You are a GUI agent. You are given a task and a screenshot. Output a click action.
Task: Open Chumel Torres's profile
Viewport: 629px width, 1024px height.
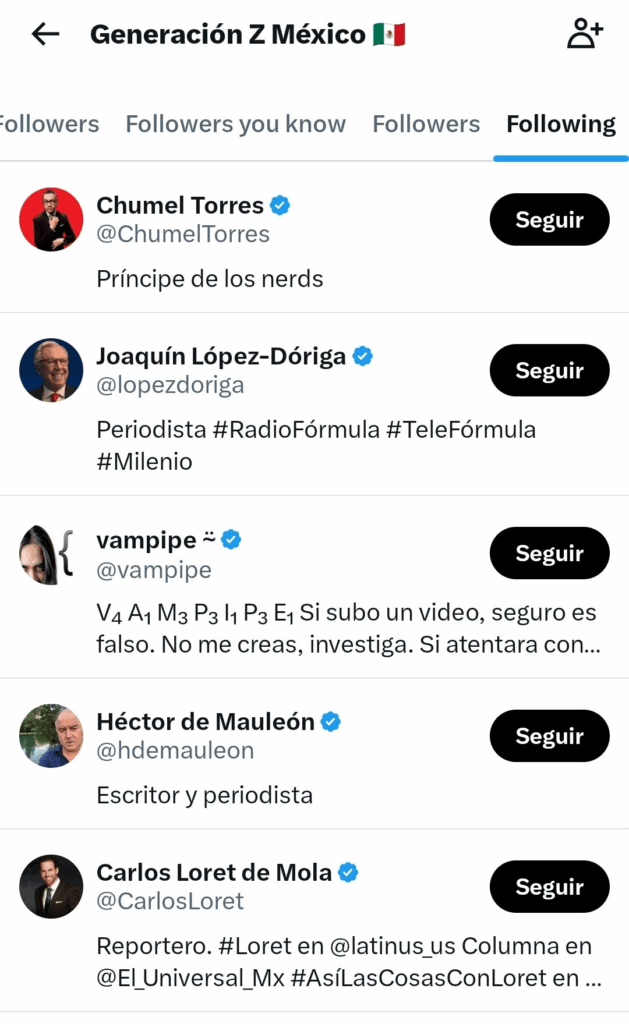tap(180, 206)
